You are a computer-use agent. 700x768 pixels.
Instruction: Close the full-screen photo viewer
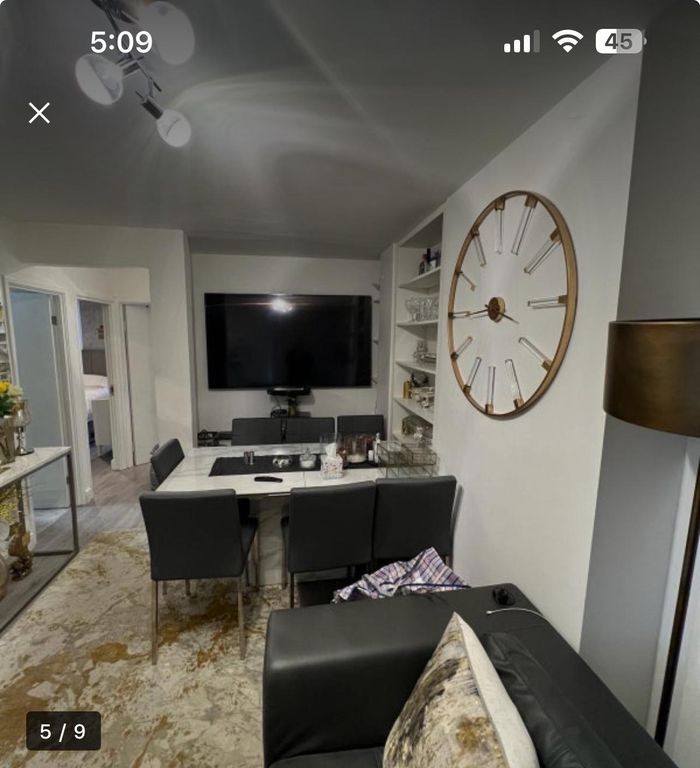pos(39,113)
